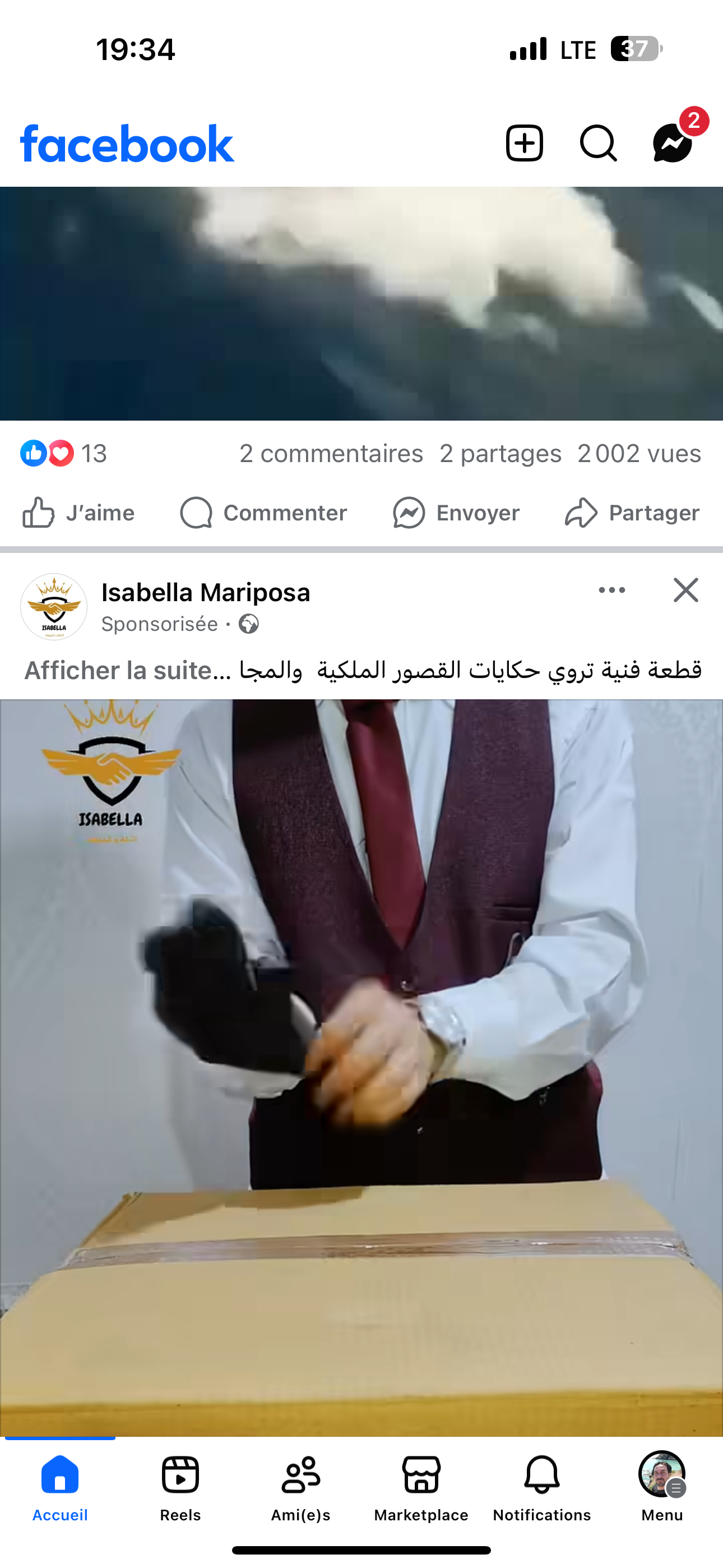Open Isabella Mariposa's page
The image size is (723, 1568).
point(206,592)
